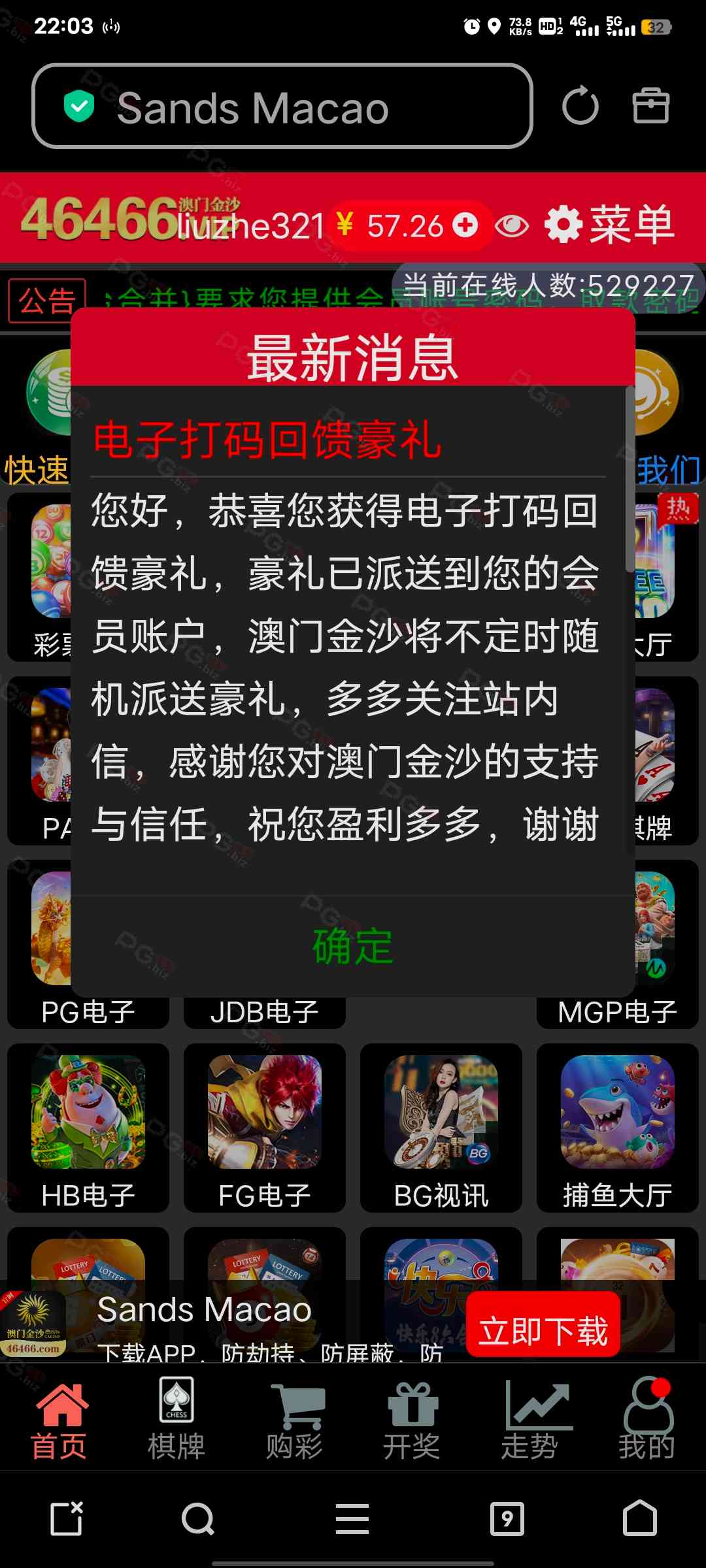Viewport: 706px width, 1568px height.
Task: Toggle balance visibility eye icon
Action: coord(512,226)
